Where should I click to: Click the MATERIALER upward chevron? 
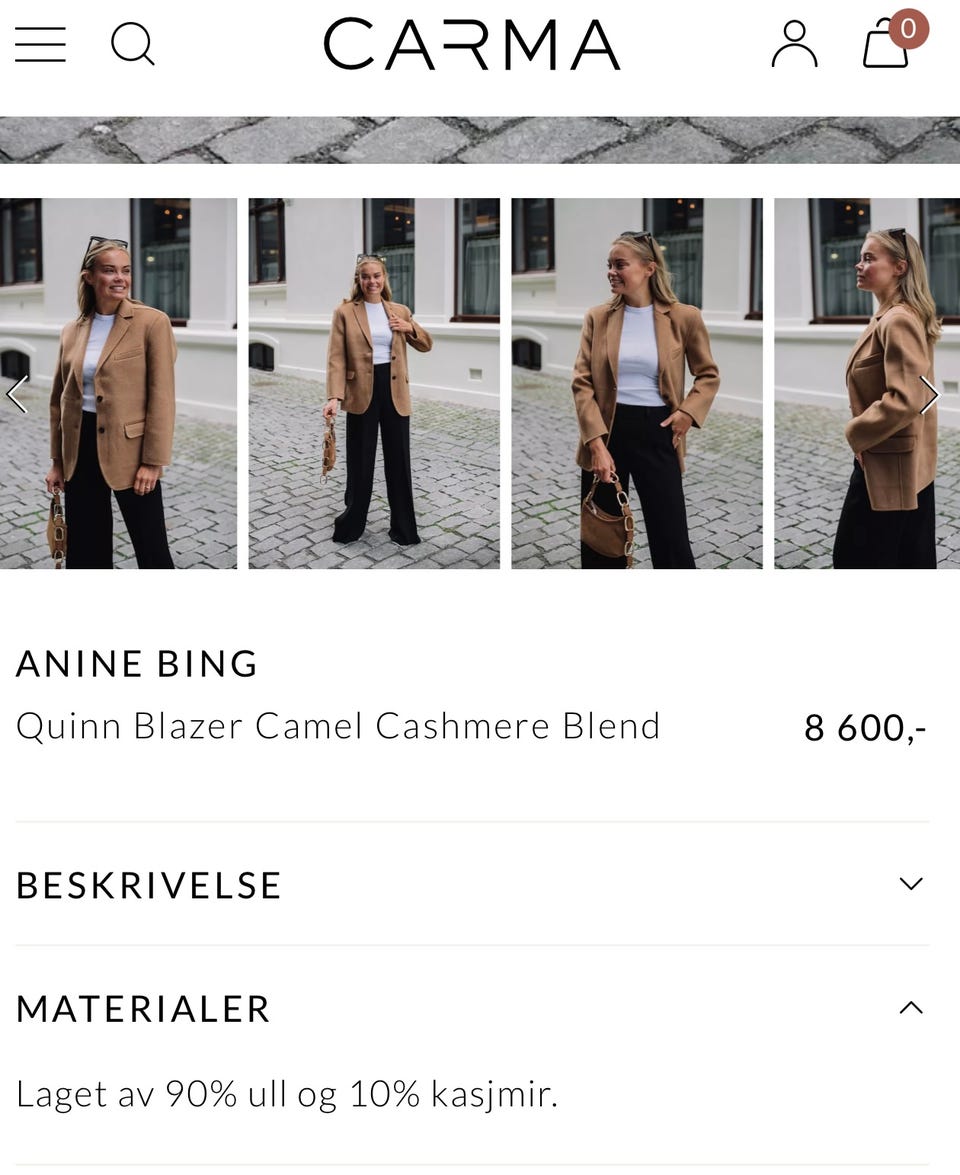click(x=910, y=1009)
